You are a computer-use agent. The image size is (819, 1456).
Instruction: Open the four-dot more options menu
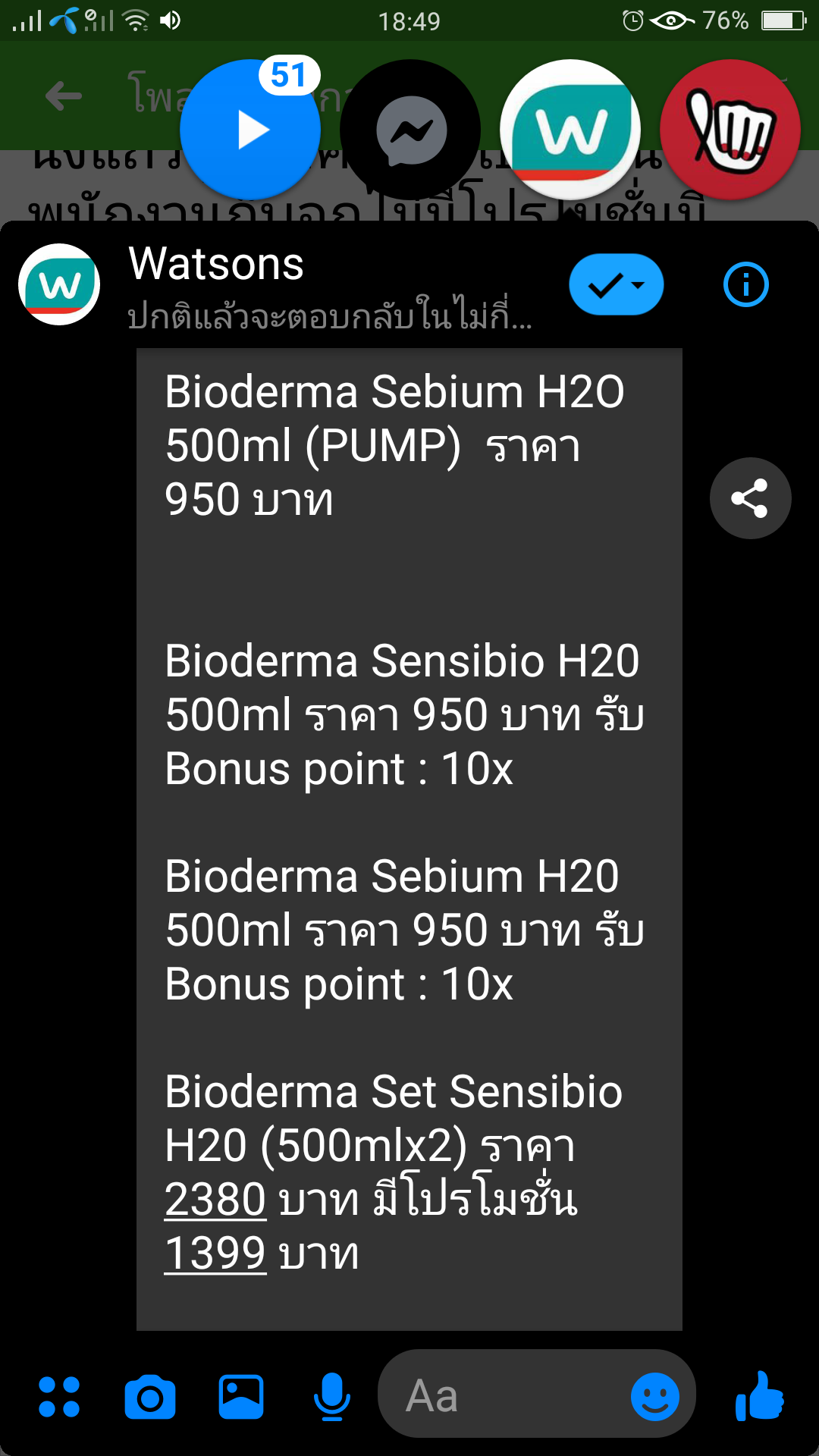point(59,1397)
